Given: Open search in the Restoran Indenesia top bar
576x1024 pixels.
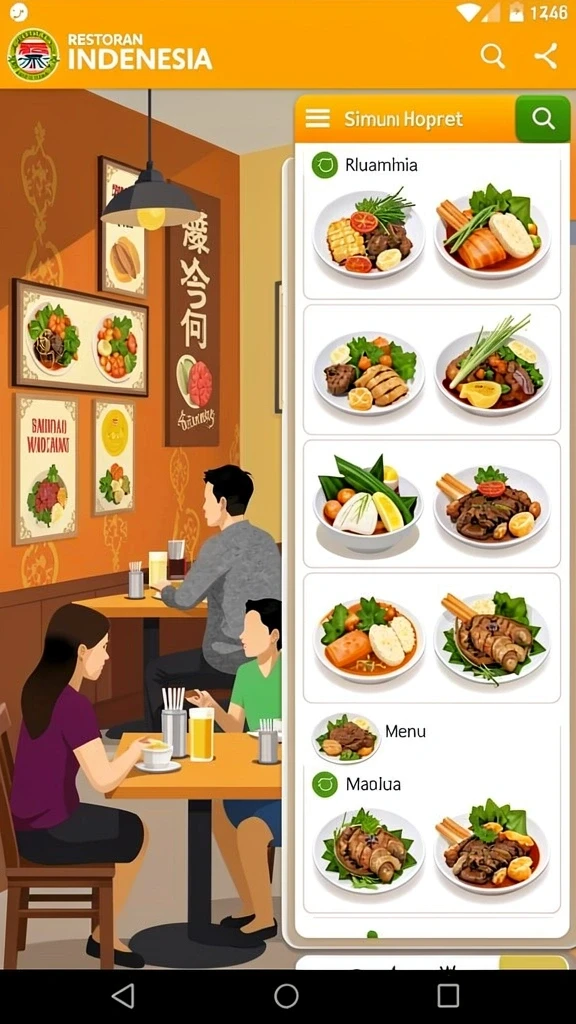Looking at the screenshot, I should [493, 57].
